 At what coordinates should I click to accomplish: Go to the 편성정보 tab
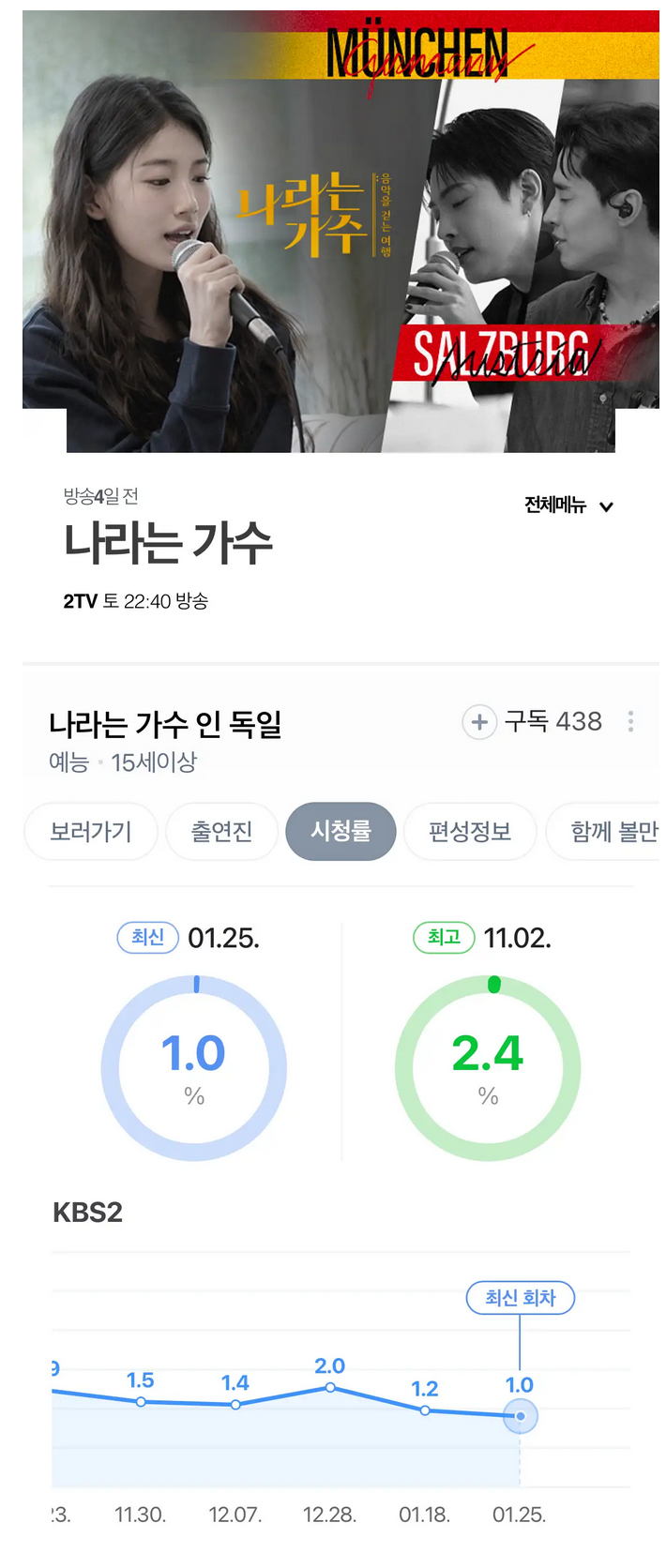pos(469,831)
